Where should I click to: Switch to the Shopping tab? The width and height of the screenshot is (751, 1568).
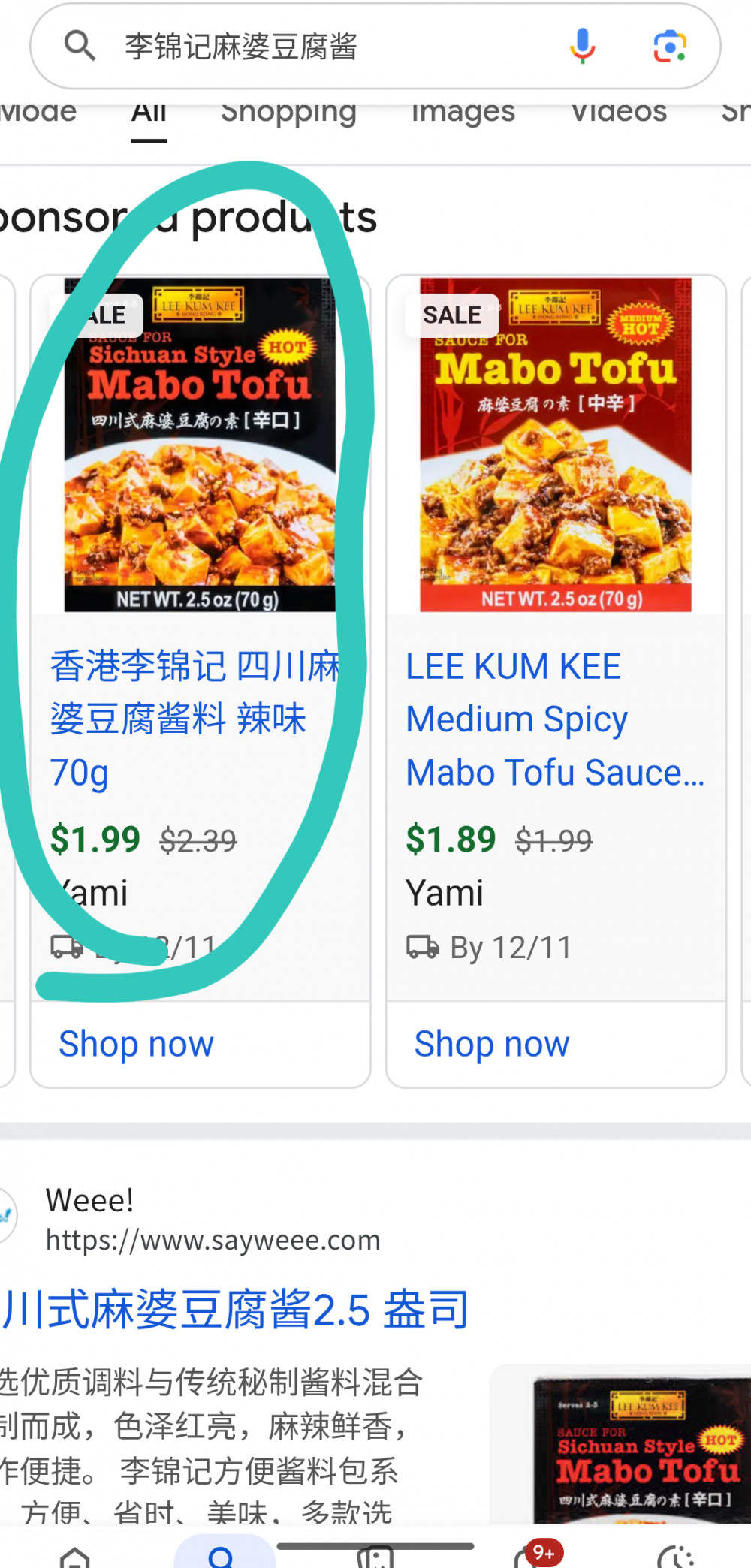click(288, 113)
